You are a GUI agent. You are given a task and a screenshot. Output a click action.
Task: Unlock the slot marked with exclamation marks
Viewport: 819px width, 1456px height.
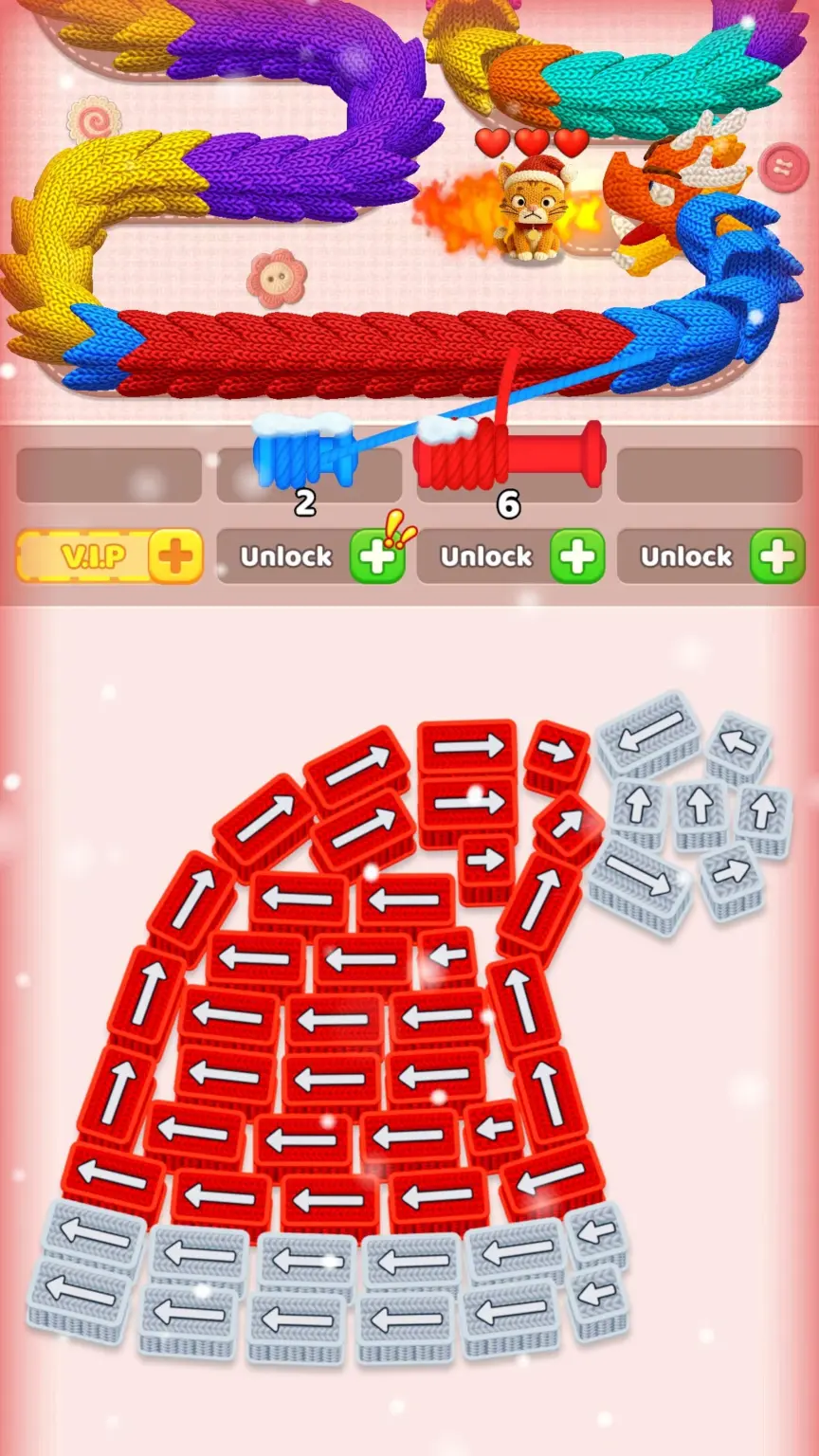tap(376, 556)
